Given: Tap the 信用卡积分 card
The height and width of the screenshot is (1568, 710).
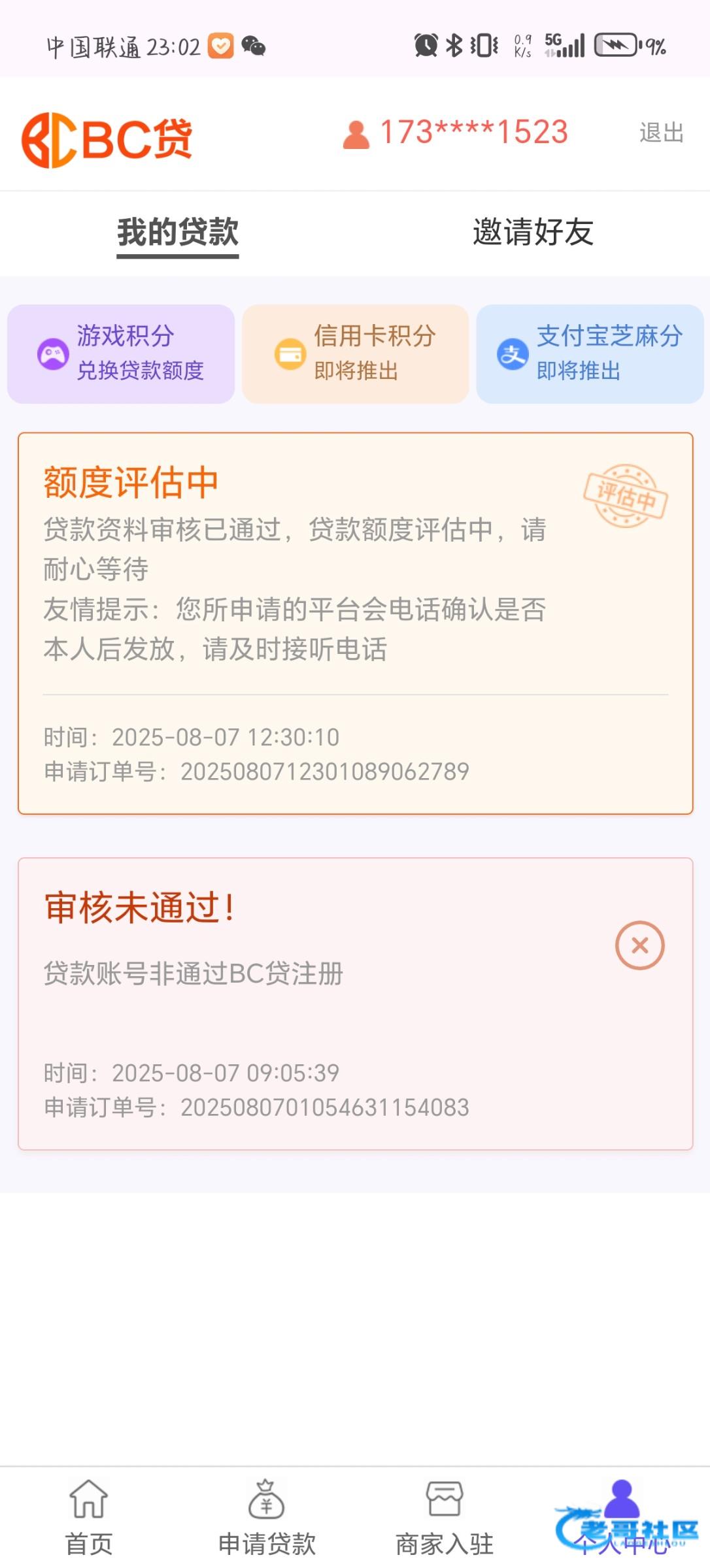Looking at the screenshot, I should 355,353.
